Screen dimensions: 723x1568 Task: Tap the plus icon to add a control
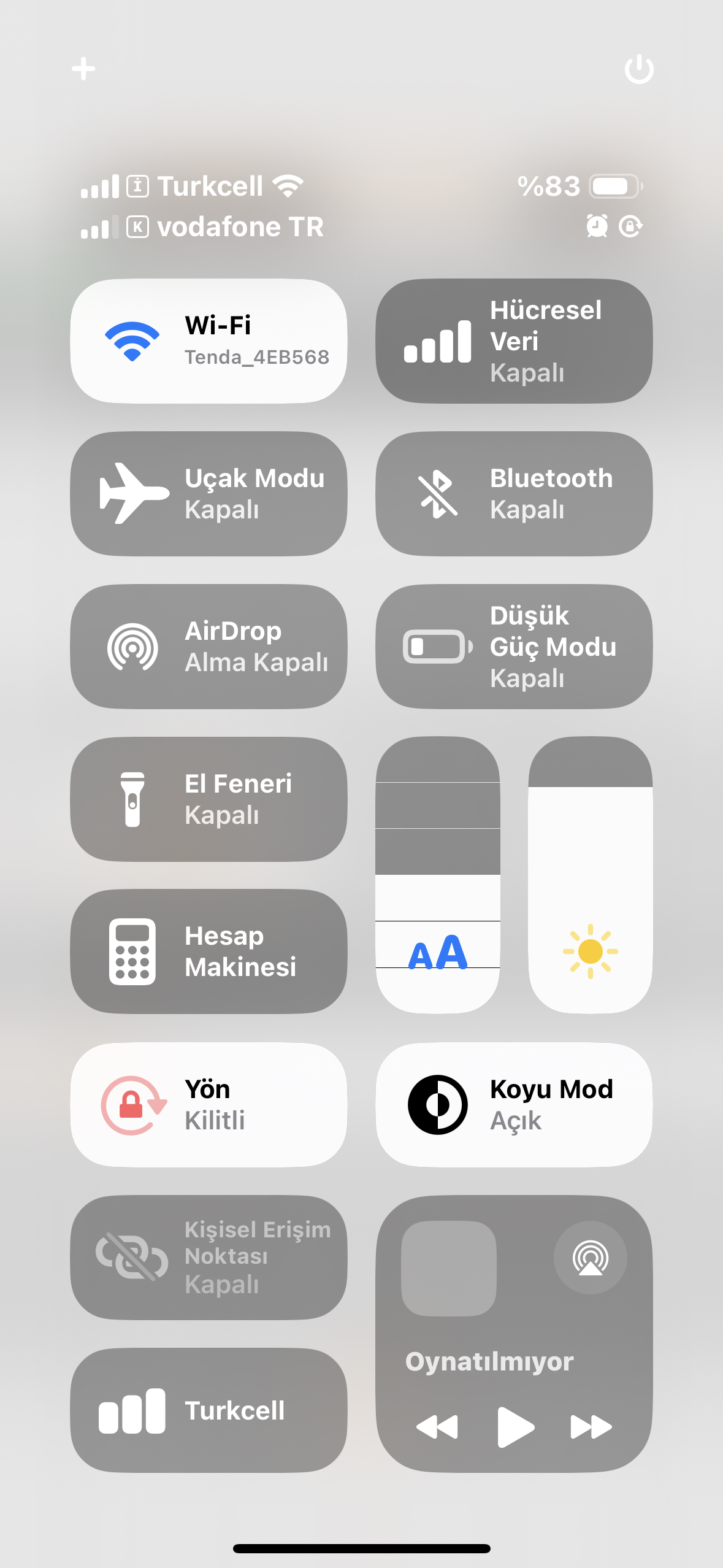83,69
